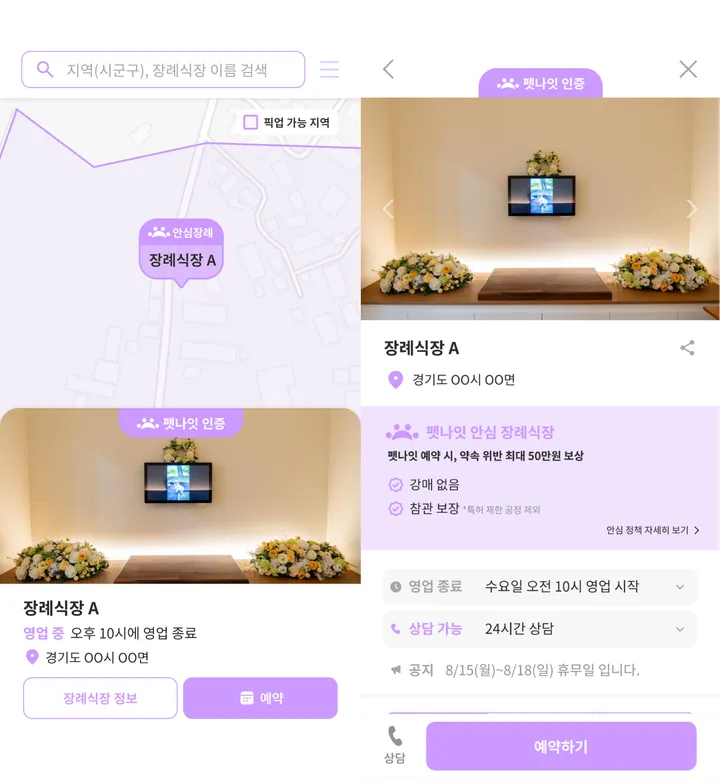Call for 상담 via the phone icon
The image size is (720, 781).
(x=395, y=745)
